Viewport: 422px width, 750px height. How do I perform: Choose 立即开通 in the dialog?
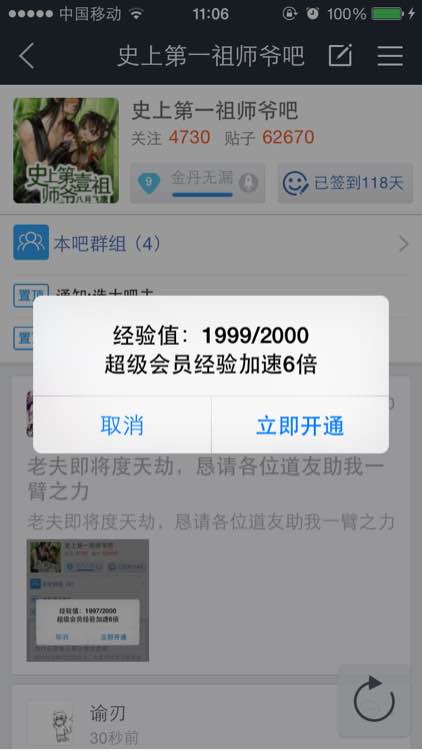click(x=300, y=425)
